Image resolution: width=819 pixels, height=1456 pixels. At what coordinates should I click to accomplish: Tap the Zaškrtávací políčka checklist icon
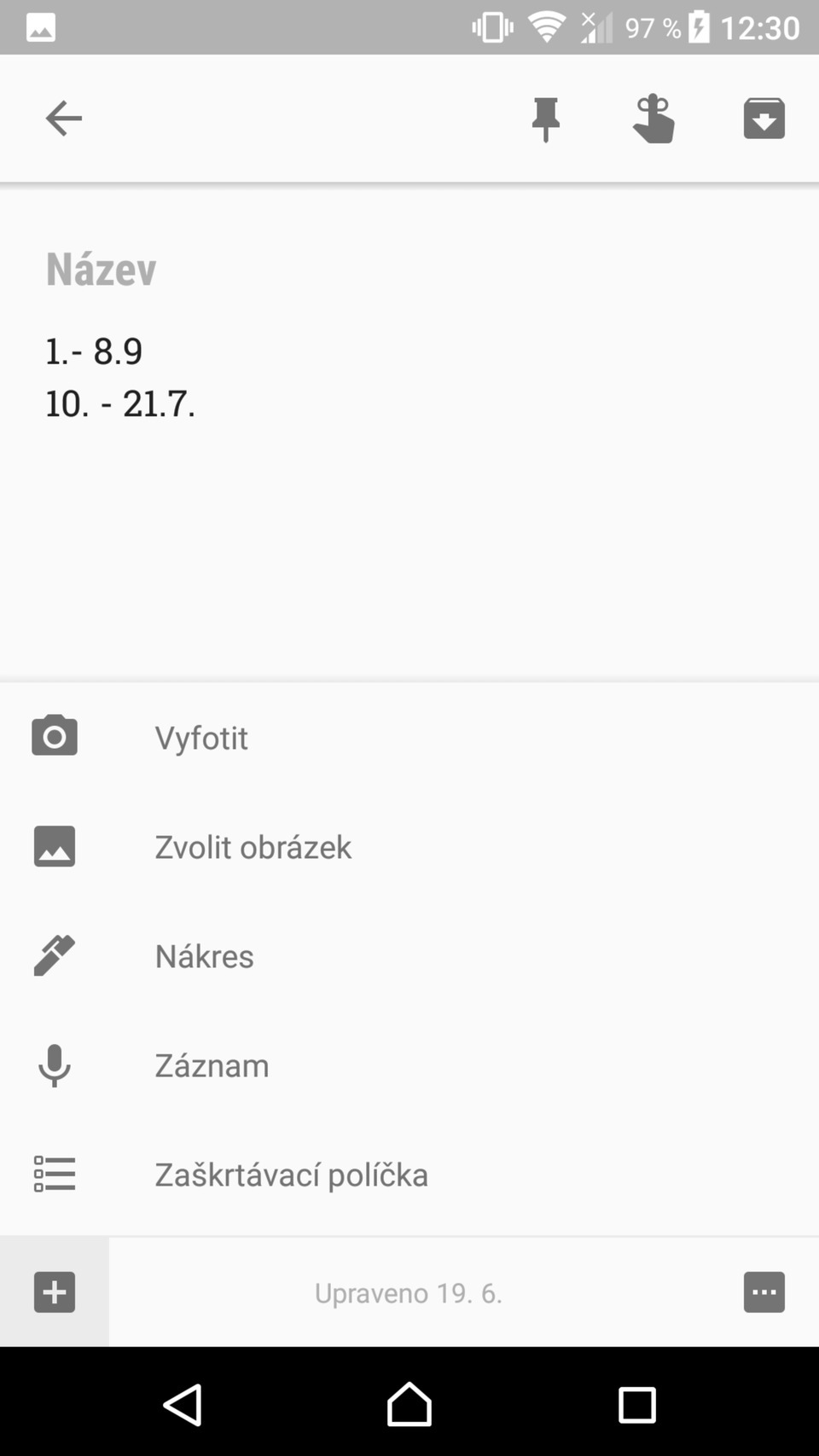point(54,1174)
